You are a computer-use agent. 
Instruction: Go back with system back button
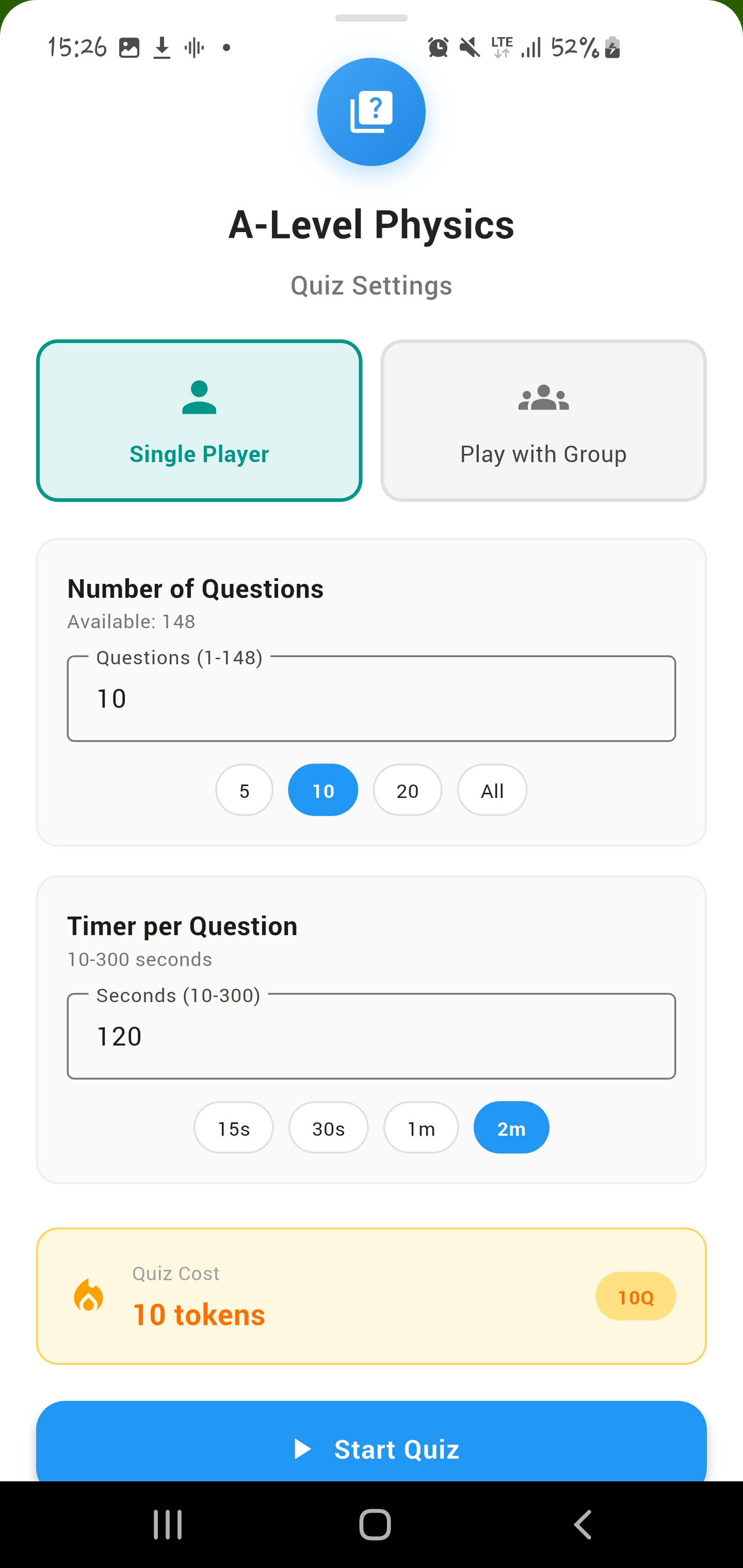(x=583, y=1525)
